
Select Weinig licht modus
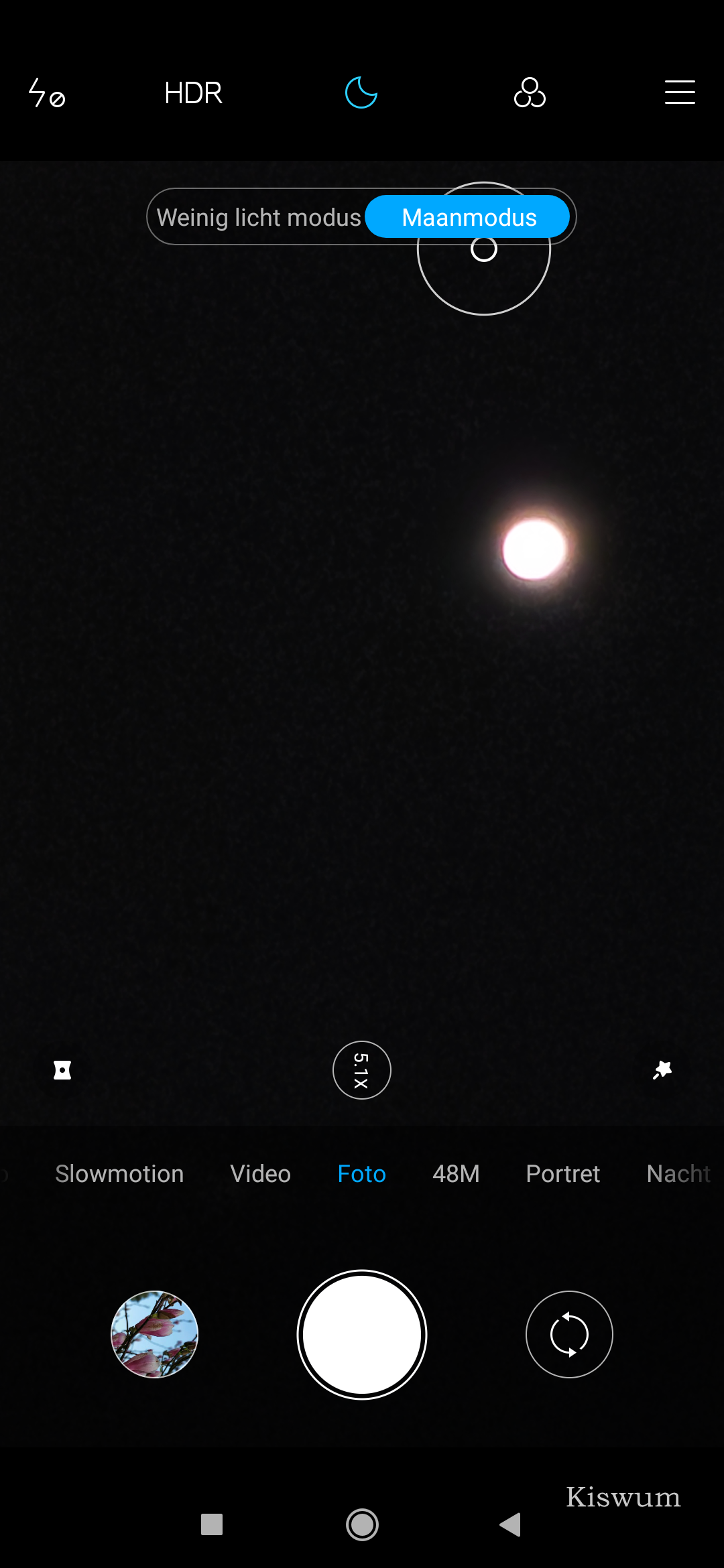pyautogui.click(x=258, y=217)
